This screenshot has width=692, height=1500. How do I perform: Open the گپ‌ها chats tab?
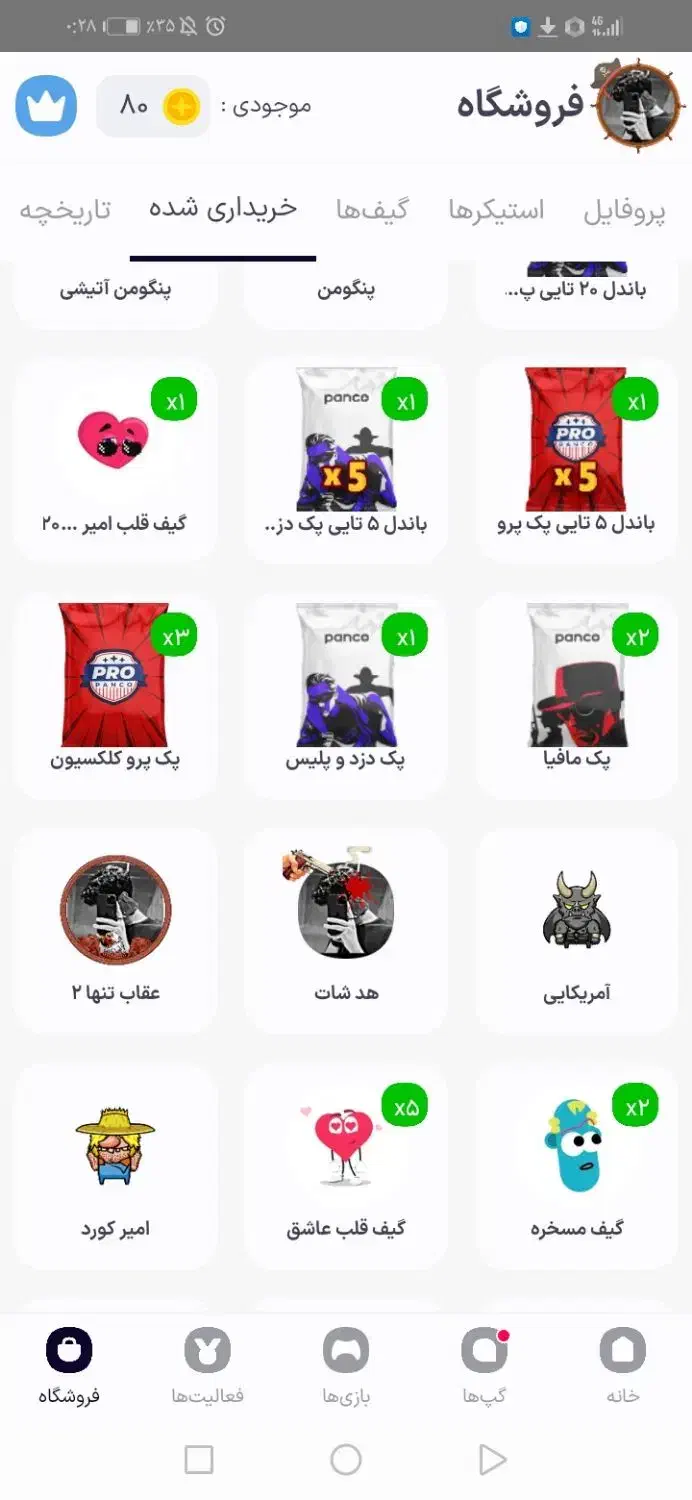coord(484,1366)
